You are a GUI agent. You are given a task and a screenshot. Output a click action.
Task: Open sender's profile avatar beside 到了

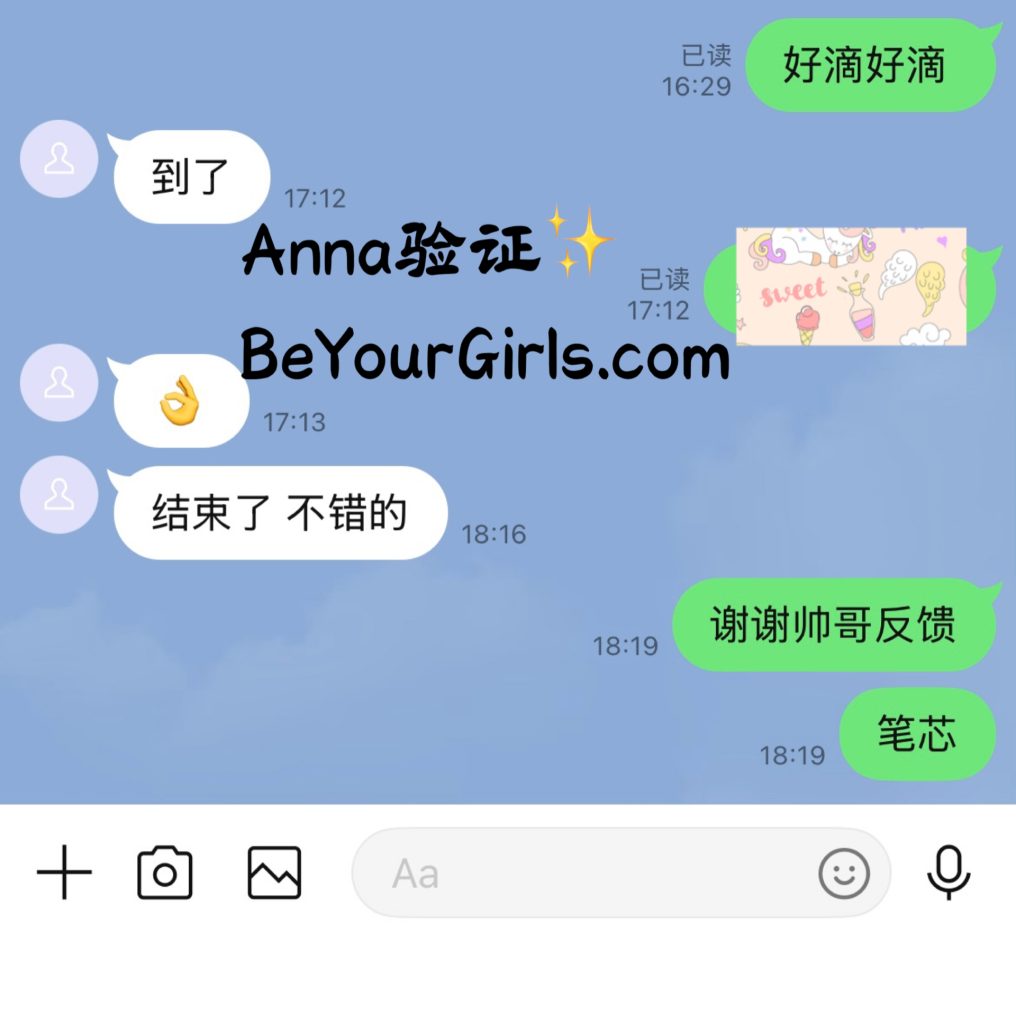click(x=59, y=159)
